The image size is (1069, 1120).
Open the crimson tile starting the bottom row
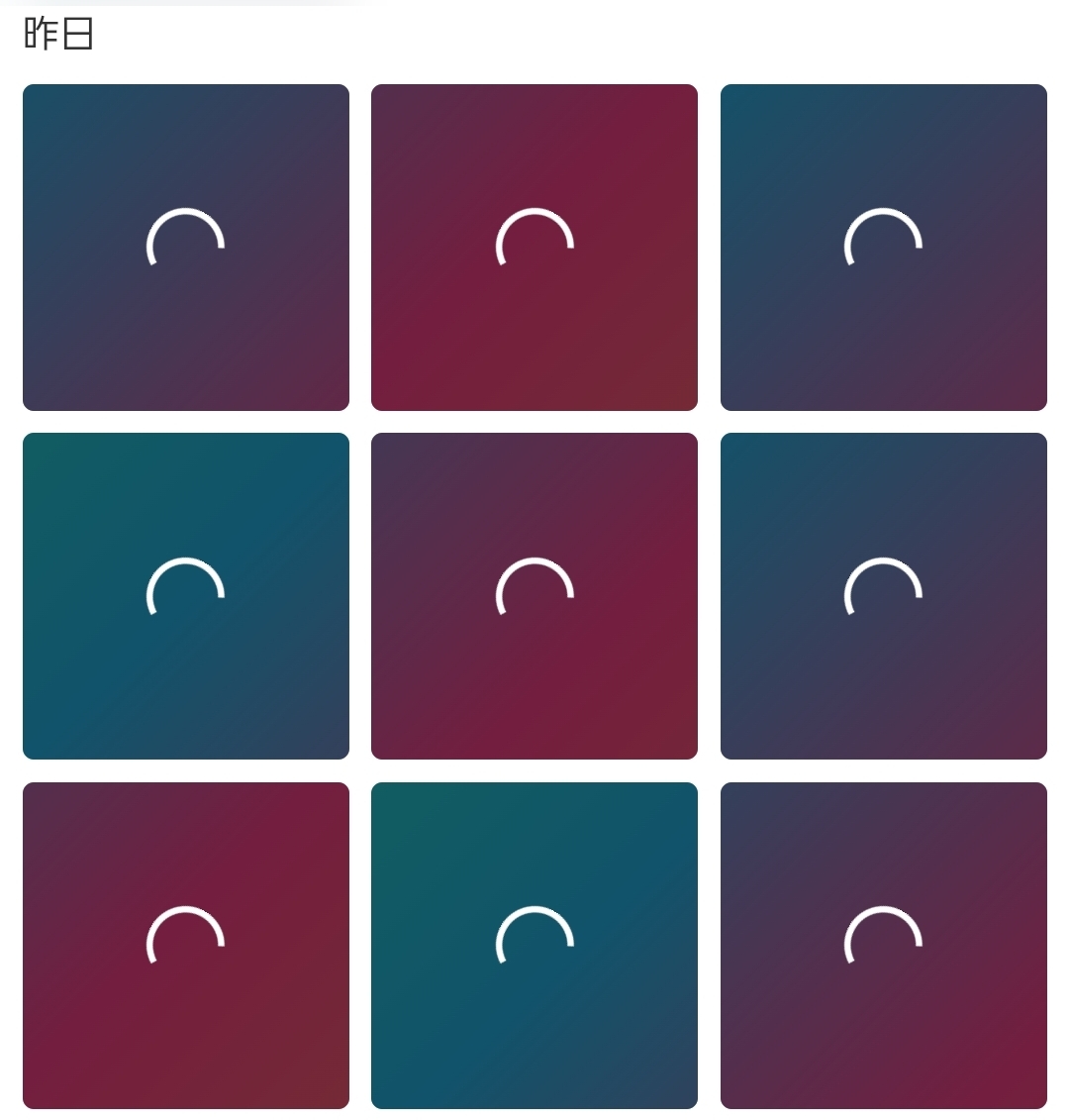pyautogui.click(x=185, y=945)
